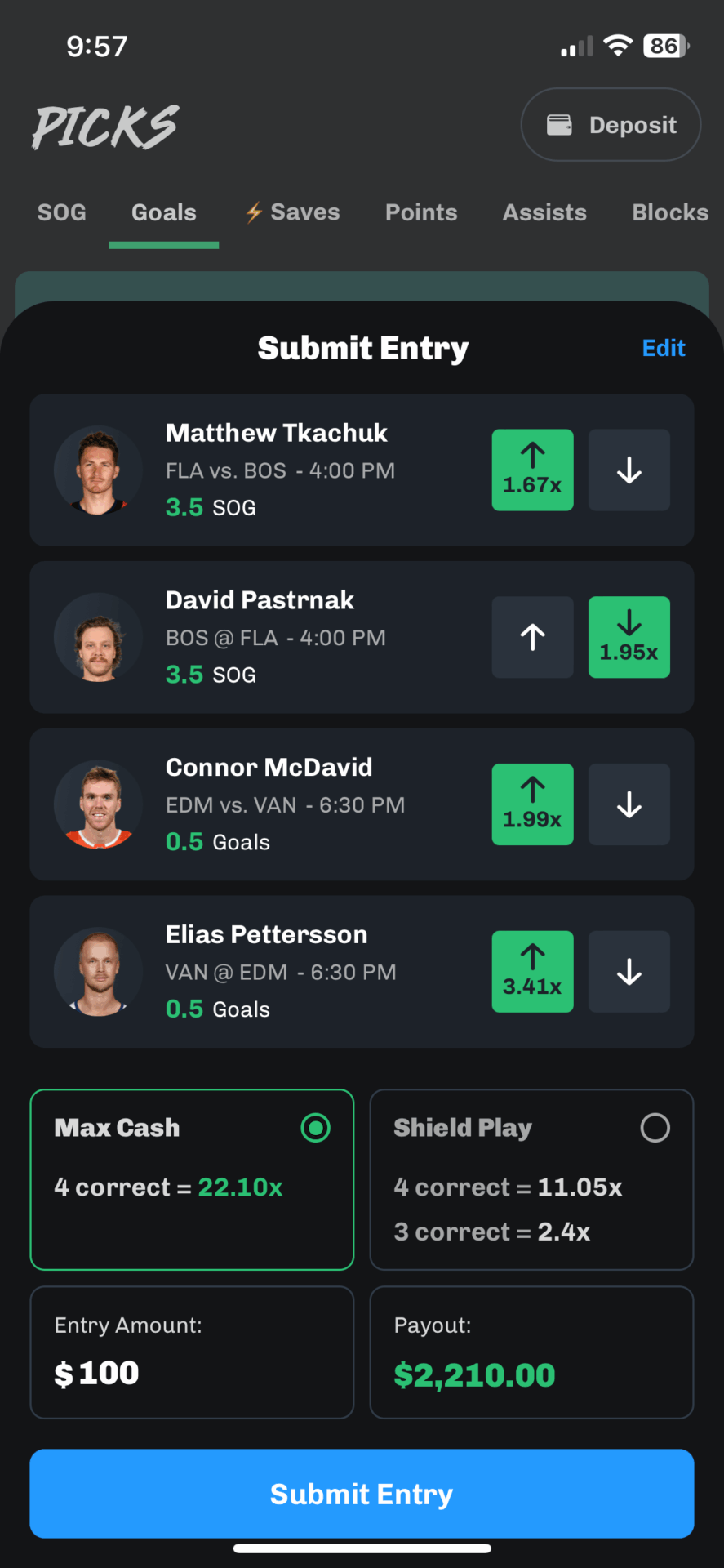The height and width of the screenshot is (1568, 724).
Task: Switch to the Points tab
Action: 421,212
